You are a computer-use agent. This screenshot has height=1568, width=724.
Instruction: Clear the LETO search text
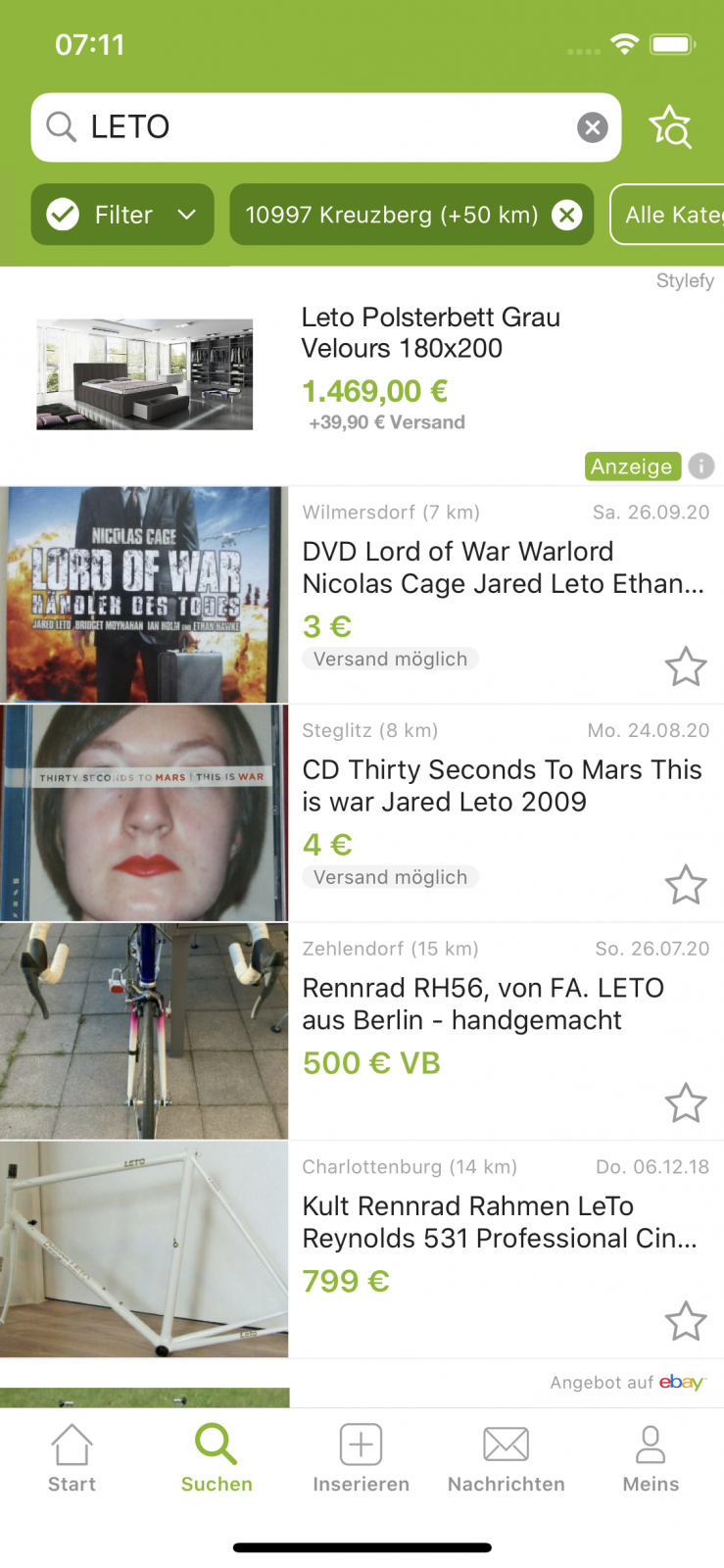[x=592, y=127]
